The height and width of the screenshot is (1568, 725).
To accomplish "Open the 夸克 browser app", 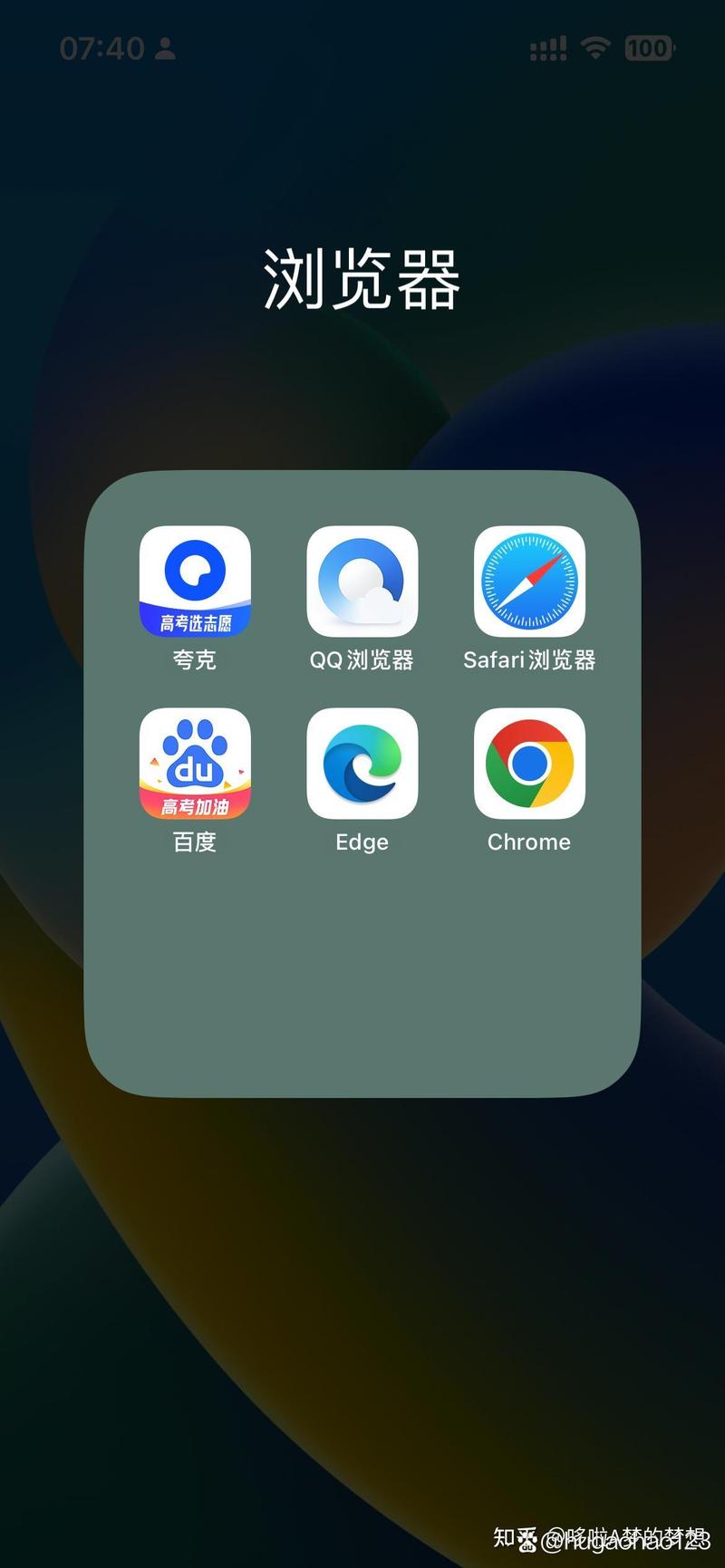I will tap(195, 582).
